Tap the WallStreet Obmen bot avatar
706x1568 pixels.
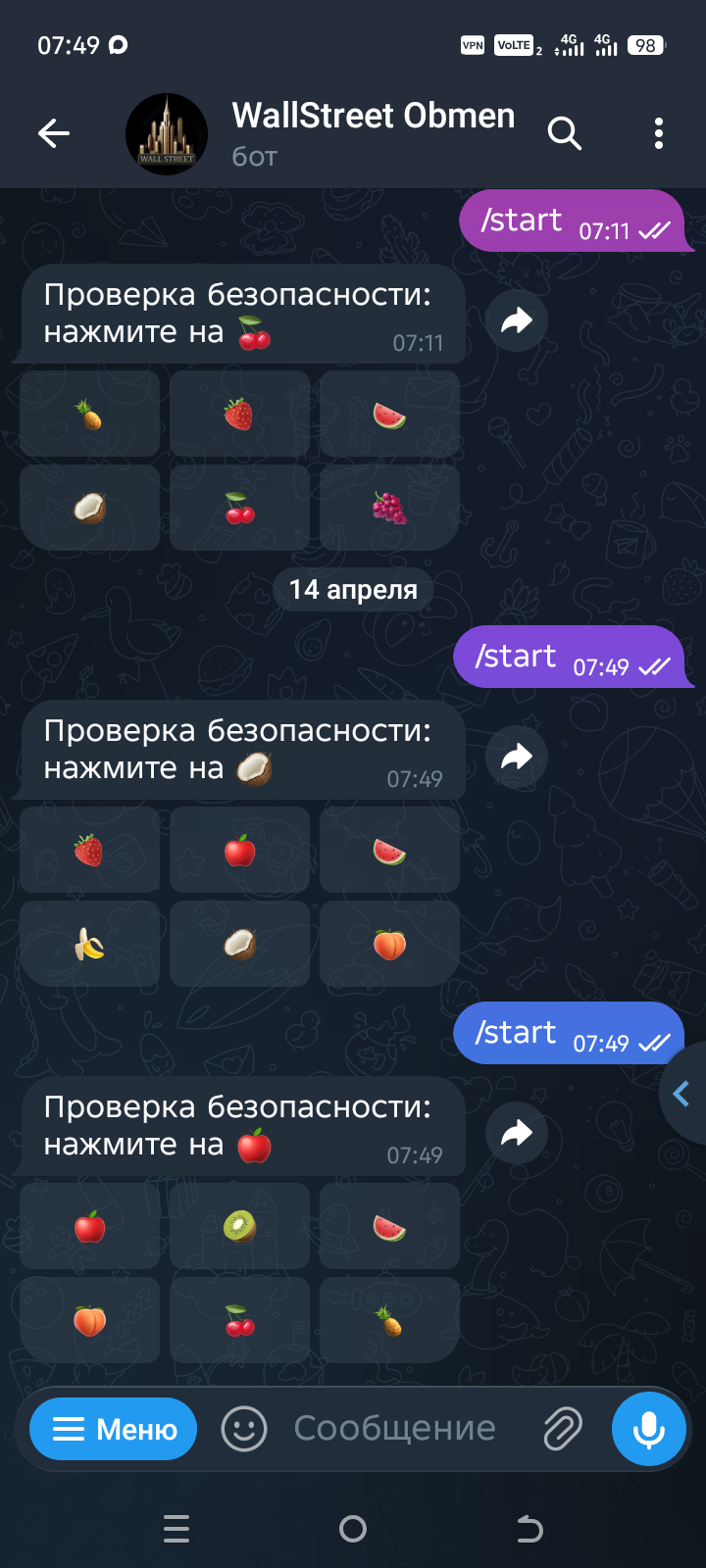pos(167,133)
